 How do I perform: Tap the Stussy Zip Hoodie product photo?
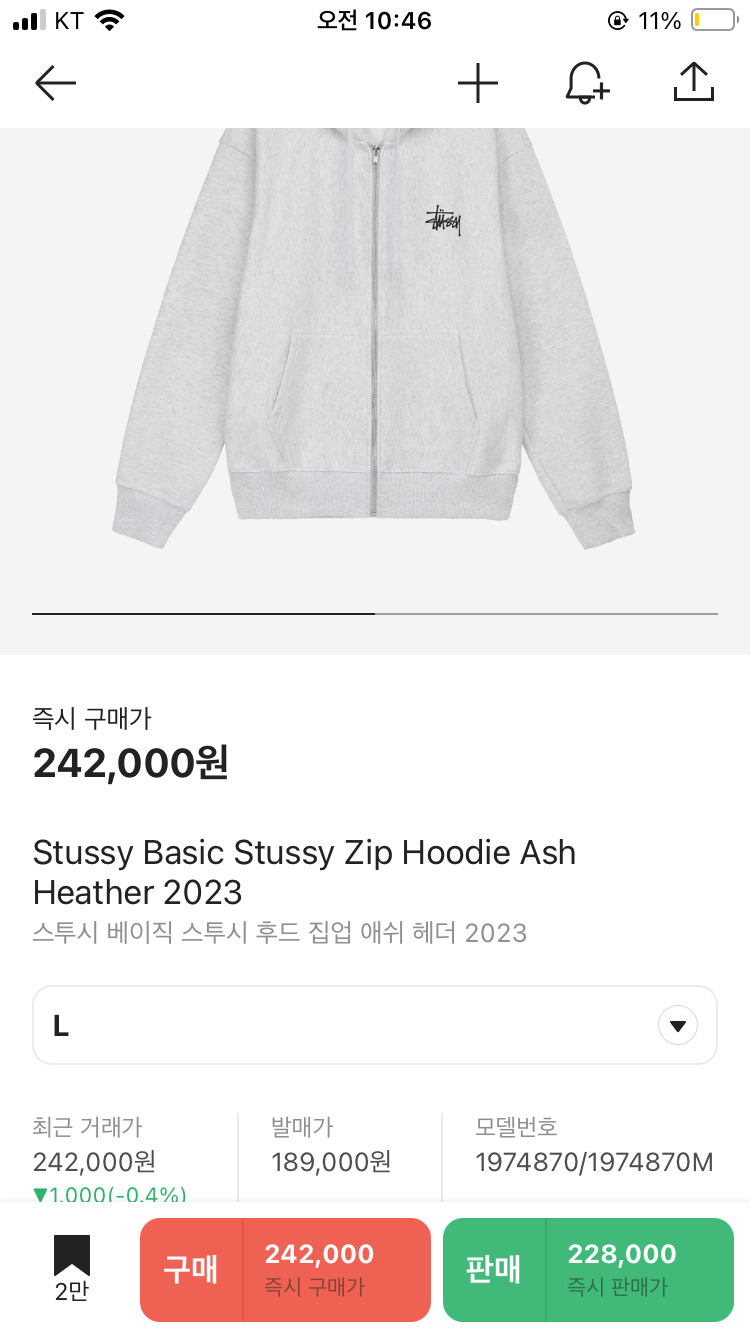(375, 360)
